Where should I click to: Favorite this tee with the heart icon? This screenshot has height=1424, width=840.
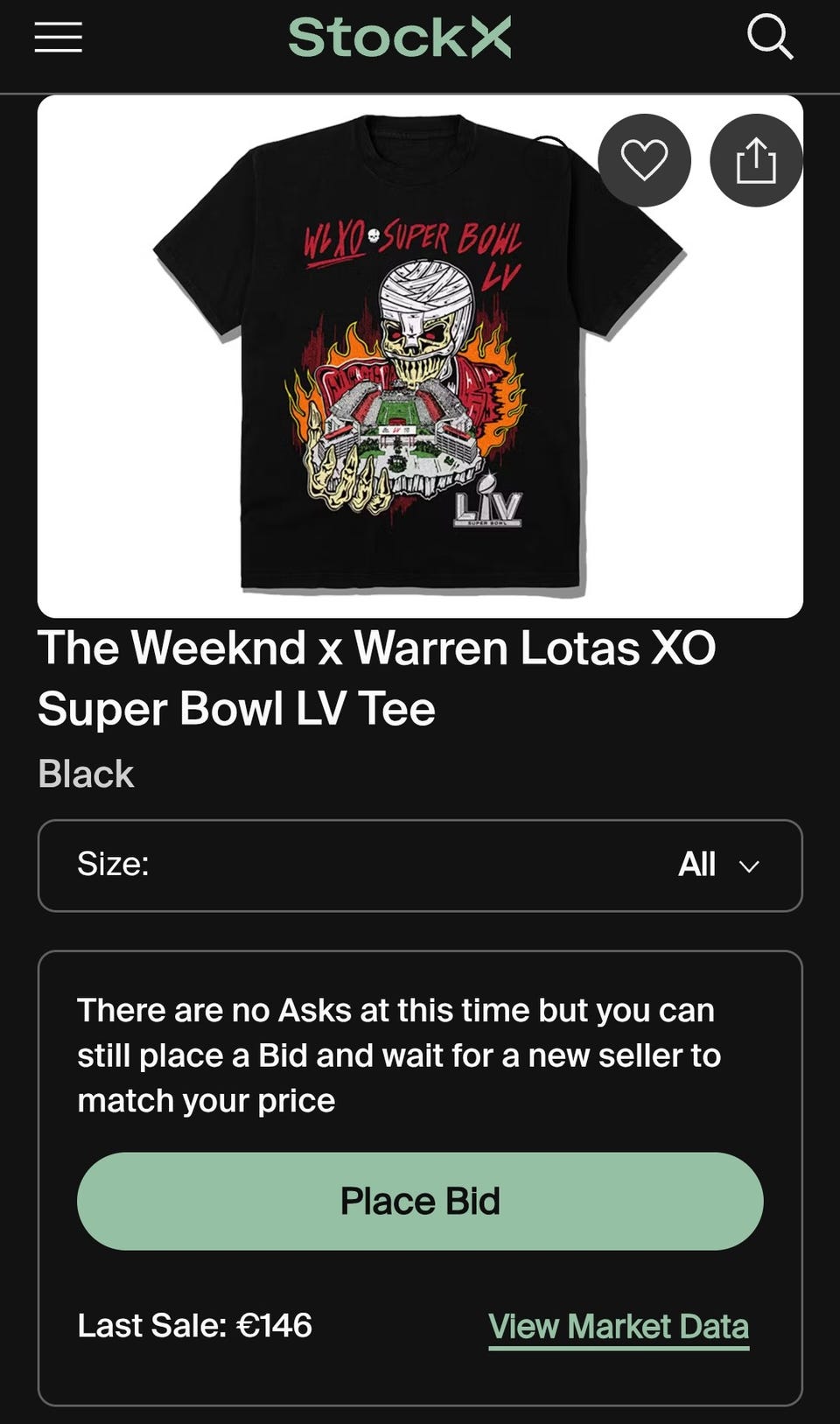pyautogui.click(x=644, y=160)
